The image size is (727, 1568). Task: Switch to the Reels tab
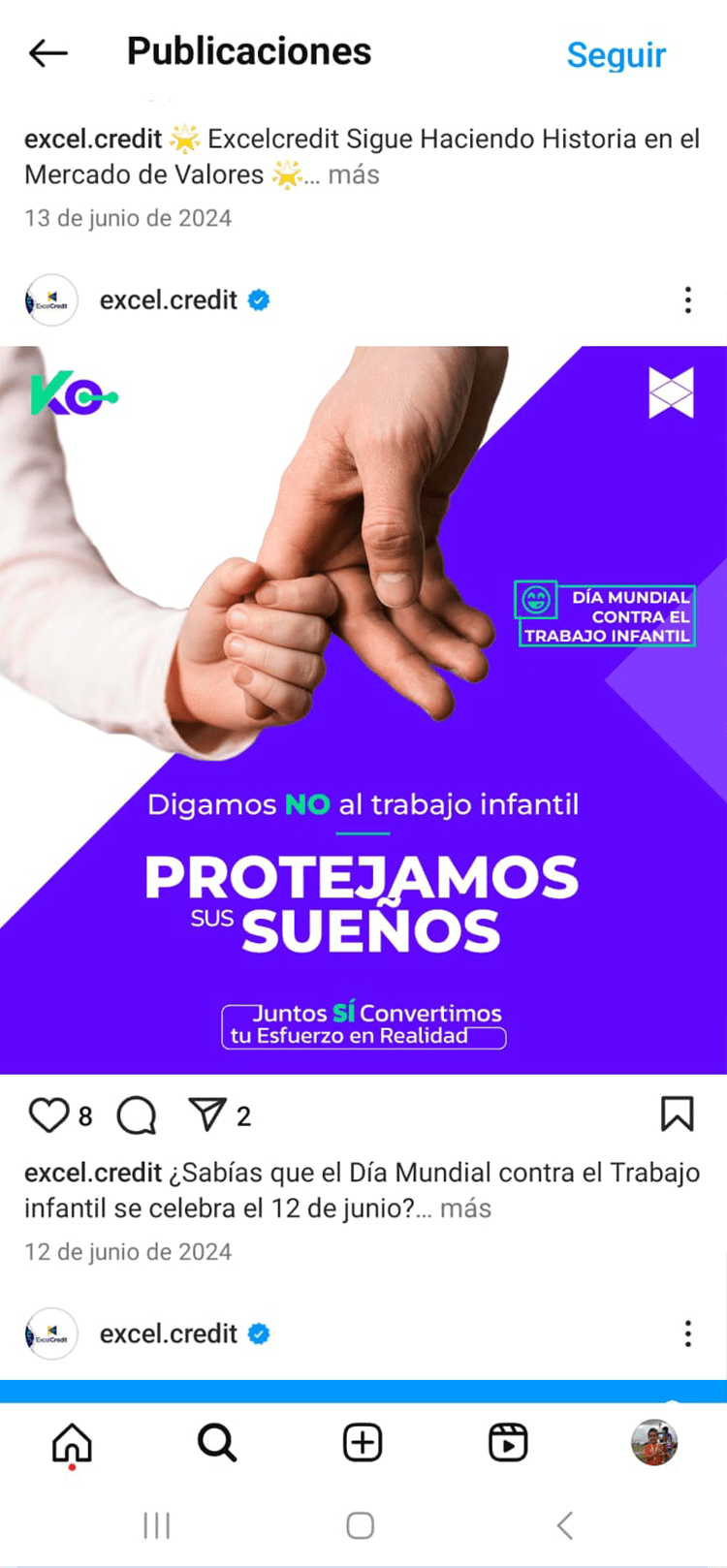coord(508,1443)
